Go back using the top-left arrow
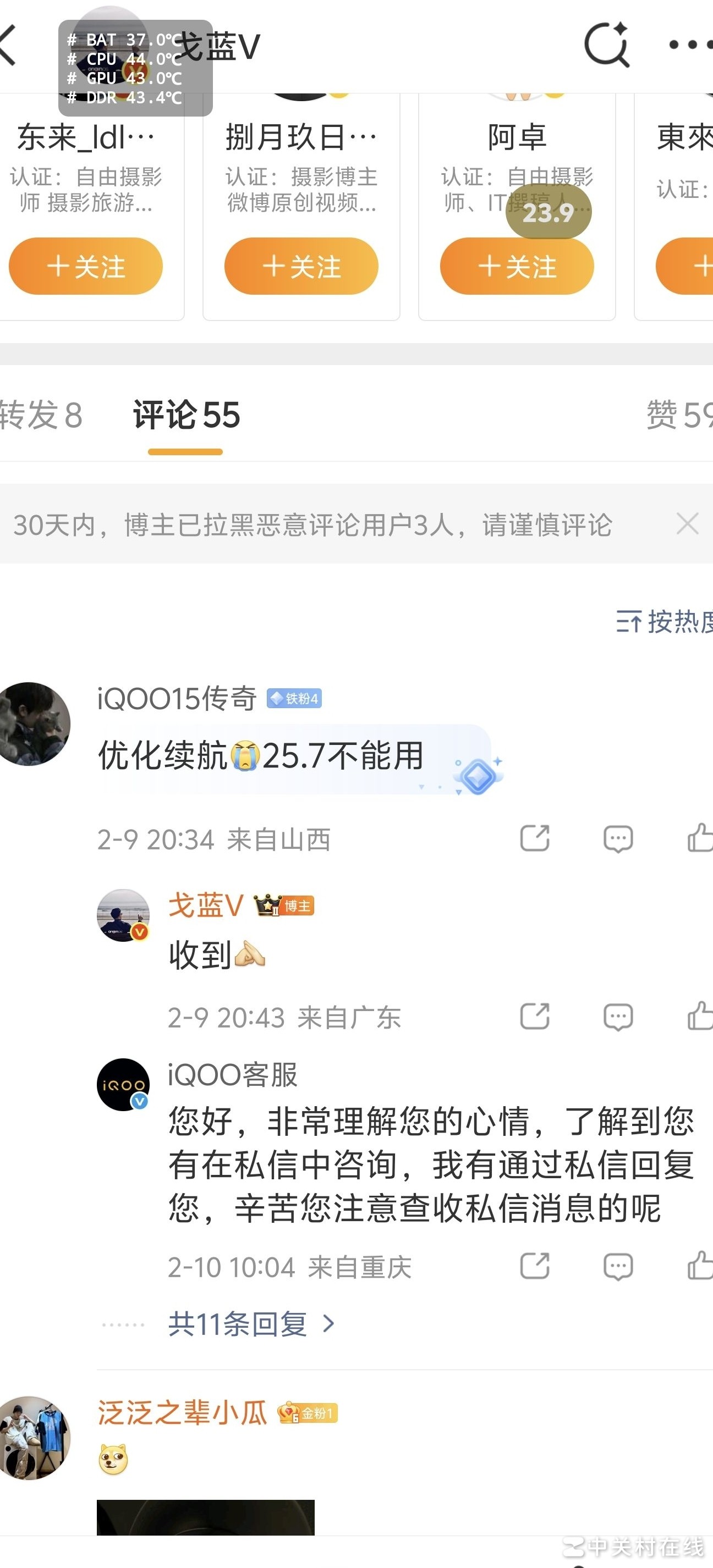The height and width of the screenshot is (1568, 713). [8, 45]
